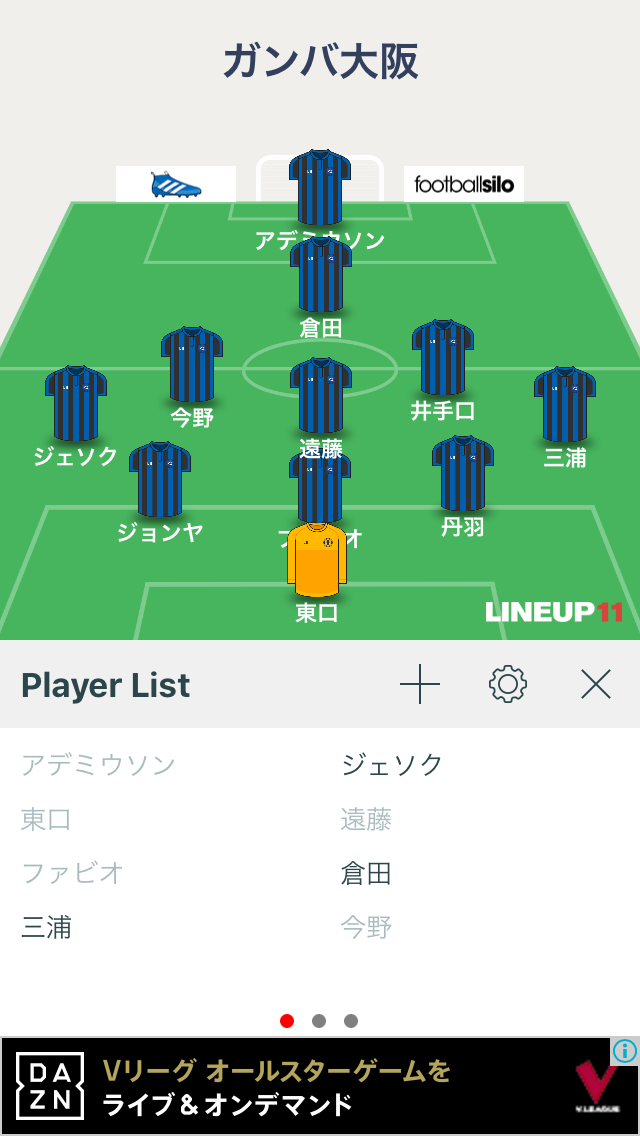Edit the team name ガンバ大阪
This screenshot has height=1136, width=640.
pos(320,62)
